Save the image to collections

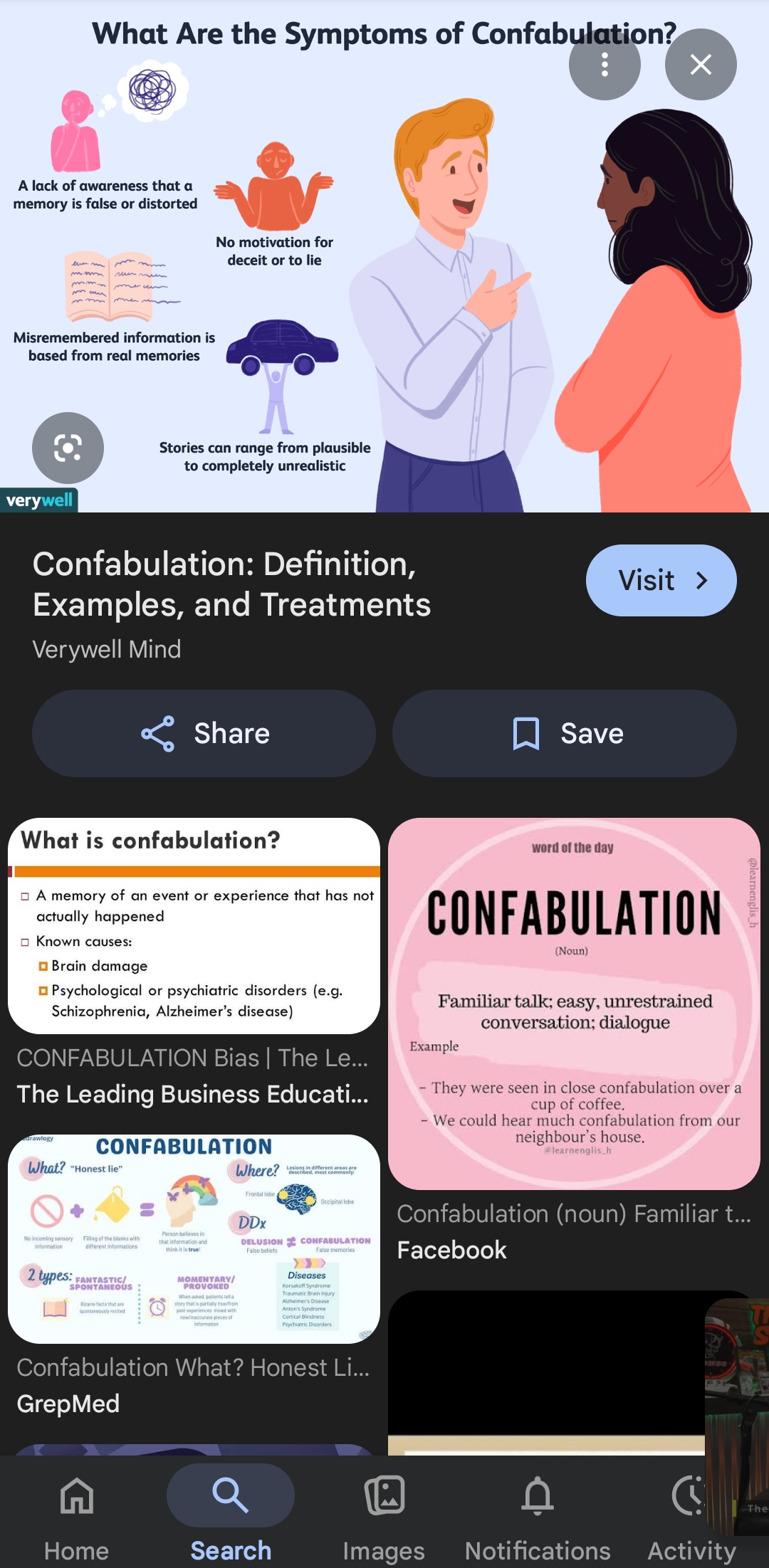pos(564,733)
